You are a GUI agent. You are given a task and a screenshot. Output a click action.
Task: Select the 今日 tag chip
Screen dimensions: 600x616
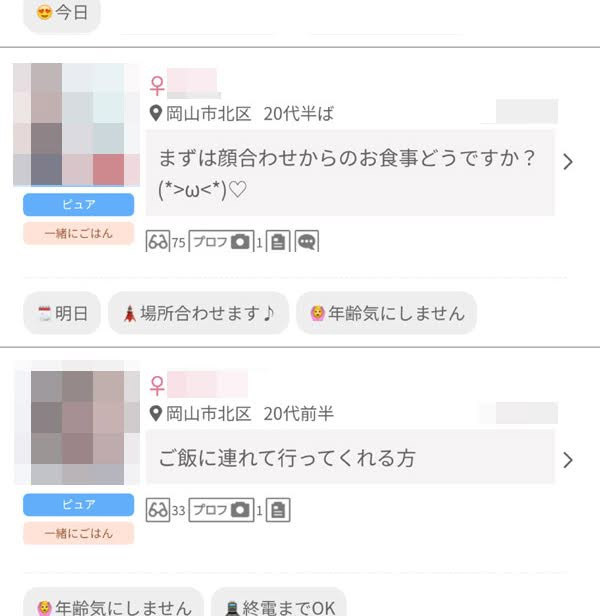tap(62, 13)
